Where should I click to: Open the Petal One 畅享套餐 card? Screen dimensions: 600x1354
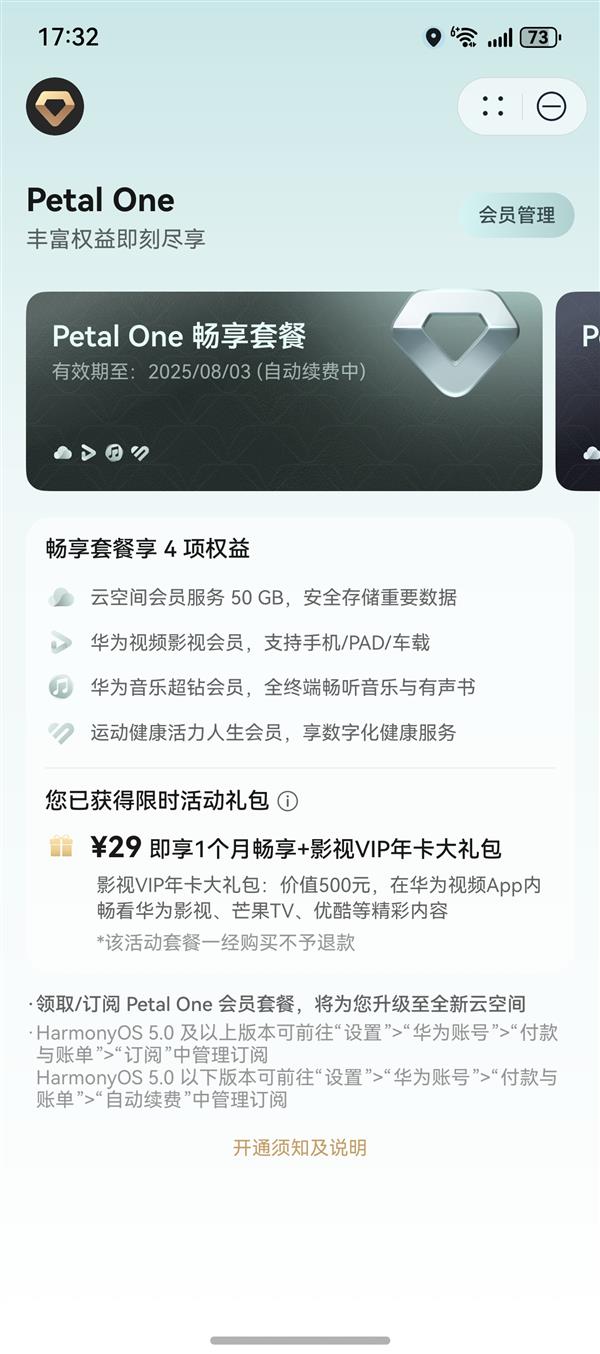[x=284, y=391]
